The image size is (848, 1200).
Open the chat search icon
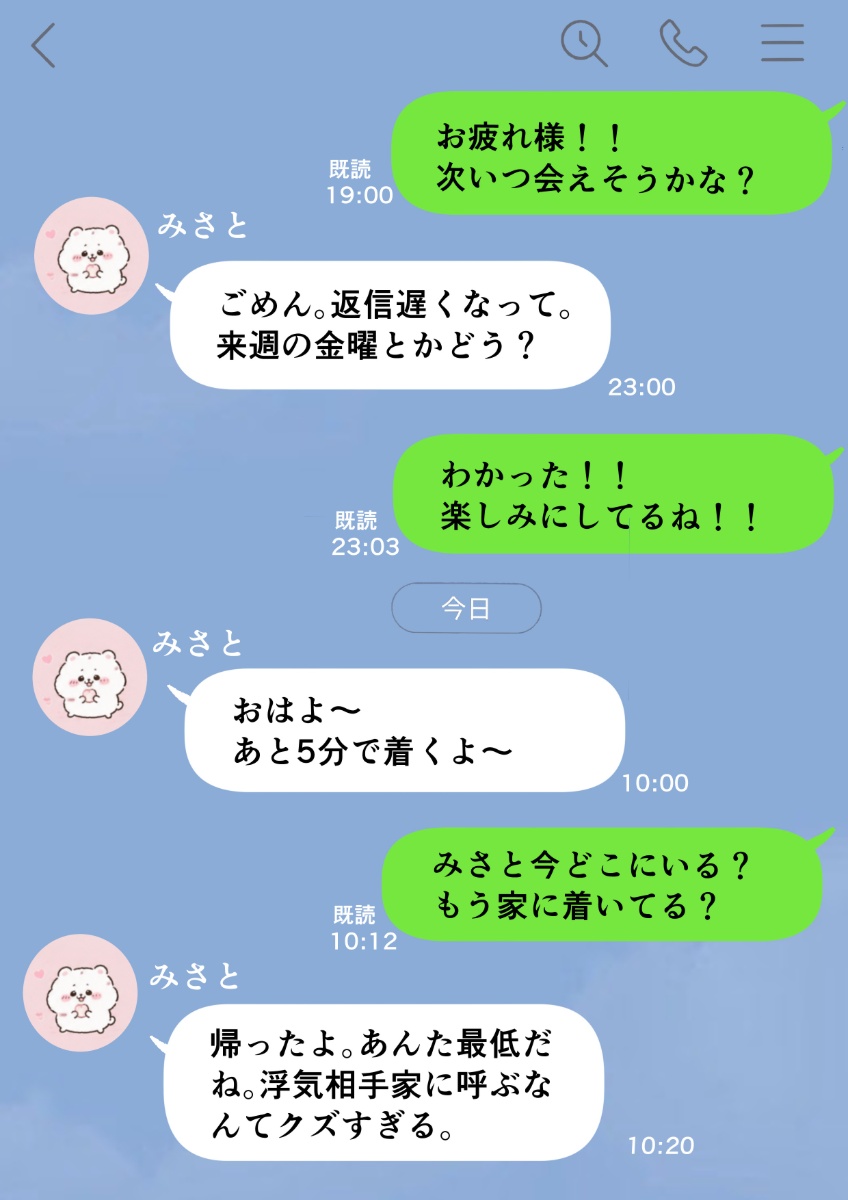pos(584,44)
